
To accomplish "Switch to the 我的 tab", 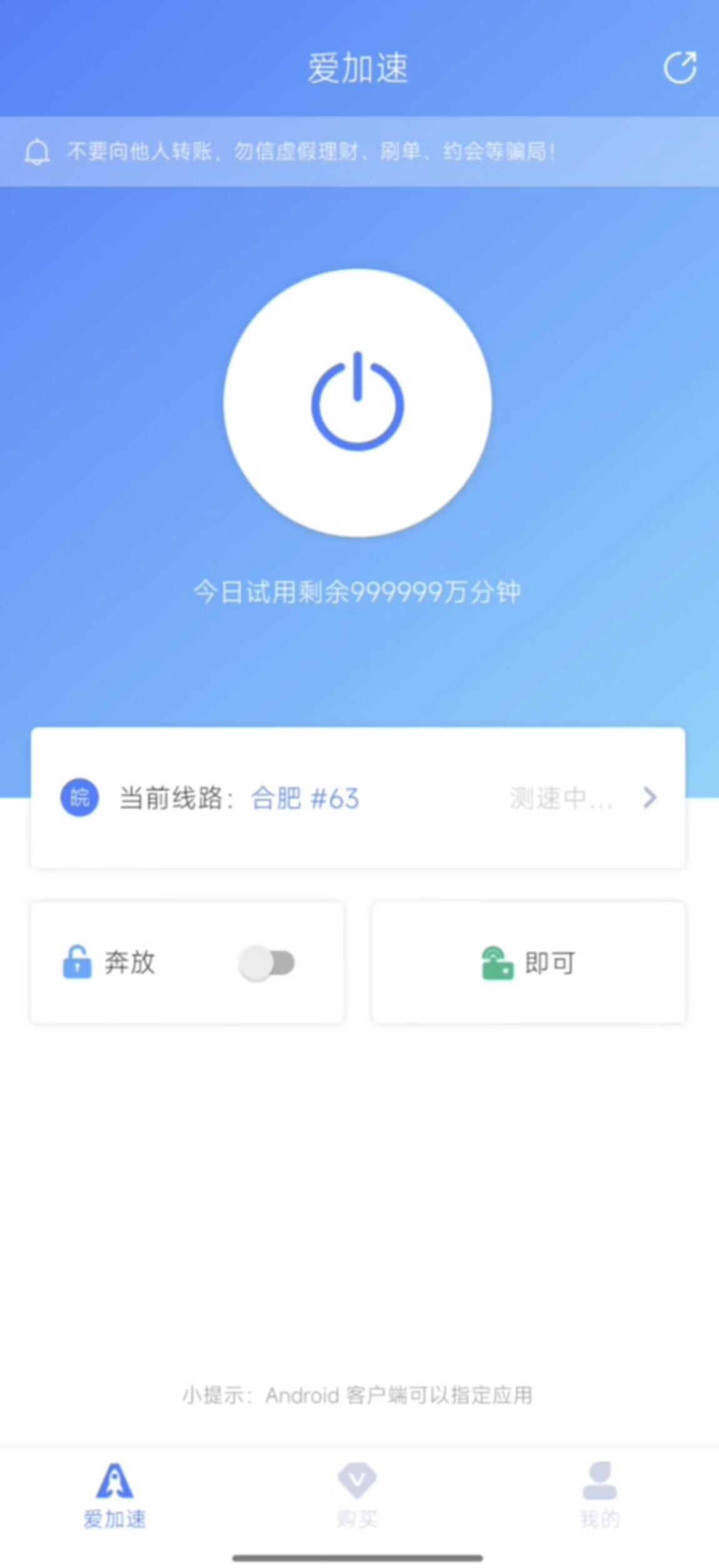I will (x=600, y=1495).
